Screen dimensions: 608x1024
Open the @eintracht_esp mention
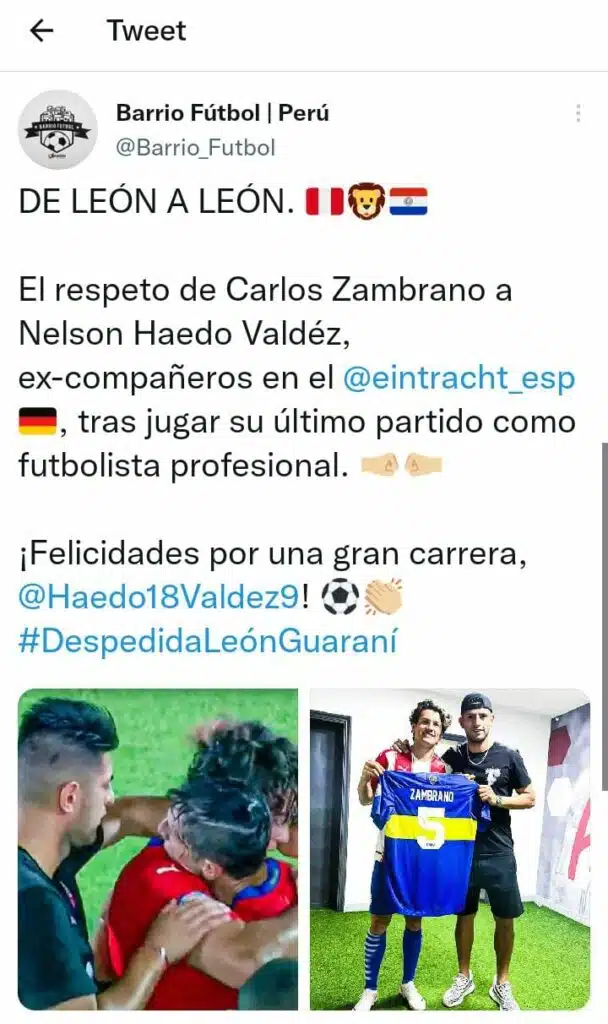tap(459, 379)
